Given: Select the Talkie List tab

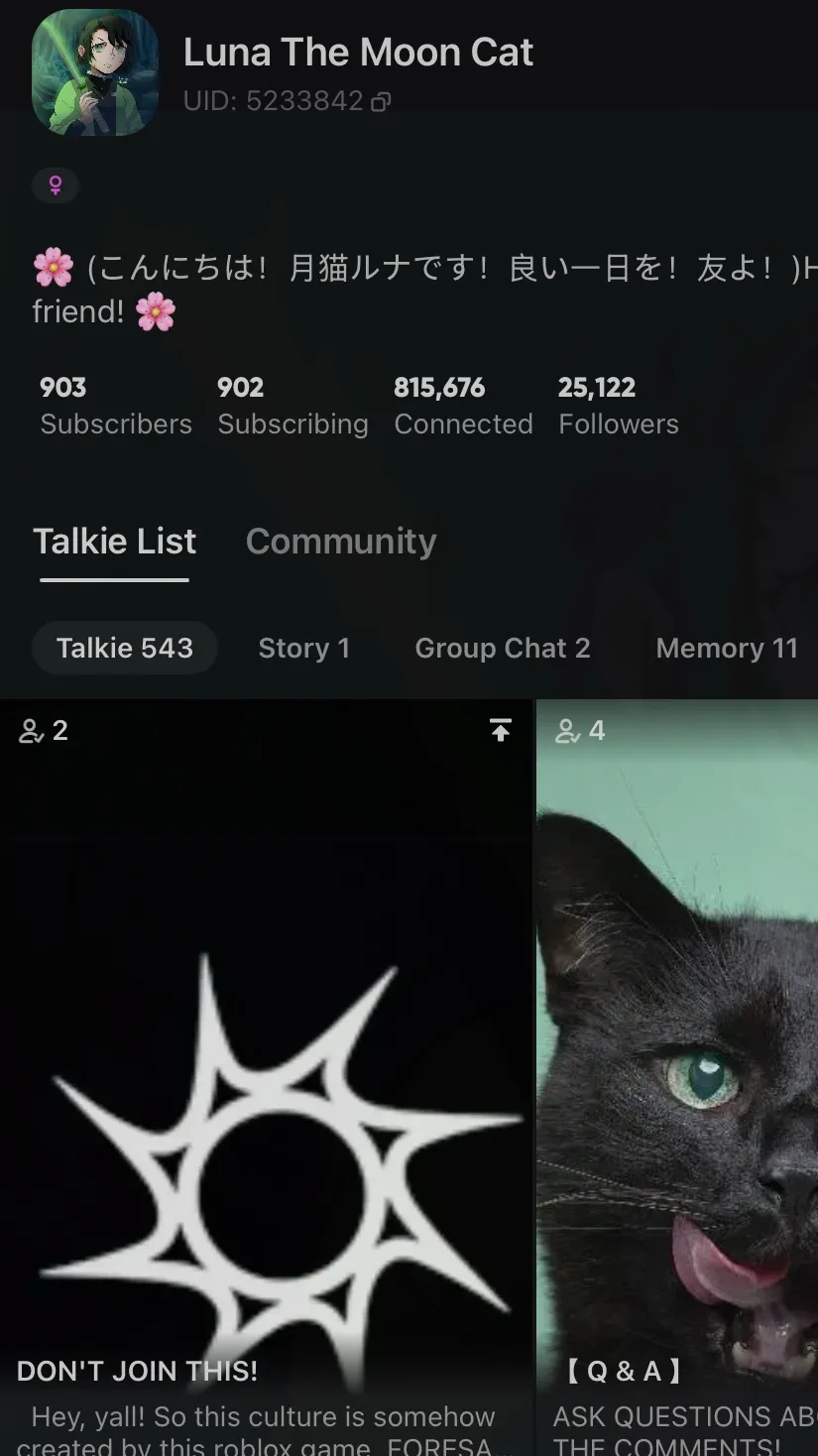Looking at the screenshot, I should pos(114,542).
